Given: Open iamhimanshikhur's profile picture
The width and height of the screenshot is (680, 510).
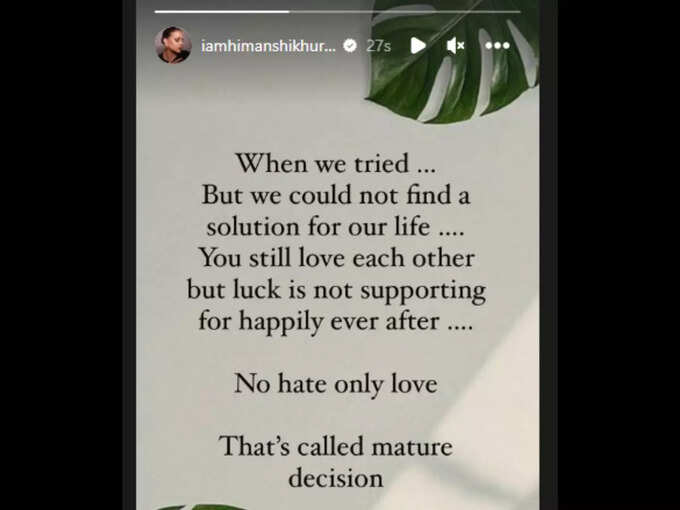Looking at the screenshot, I should tap(173, 45).
